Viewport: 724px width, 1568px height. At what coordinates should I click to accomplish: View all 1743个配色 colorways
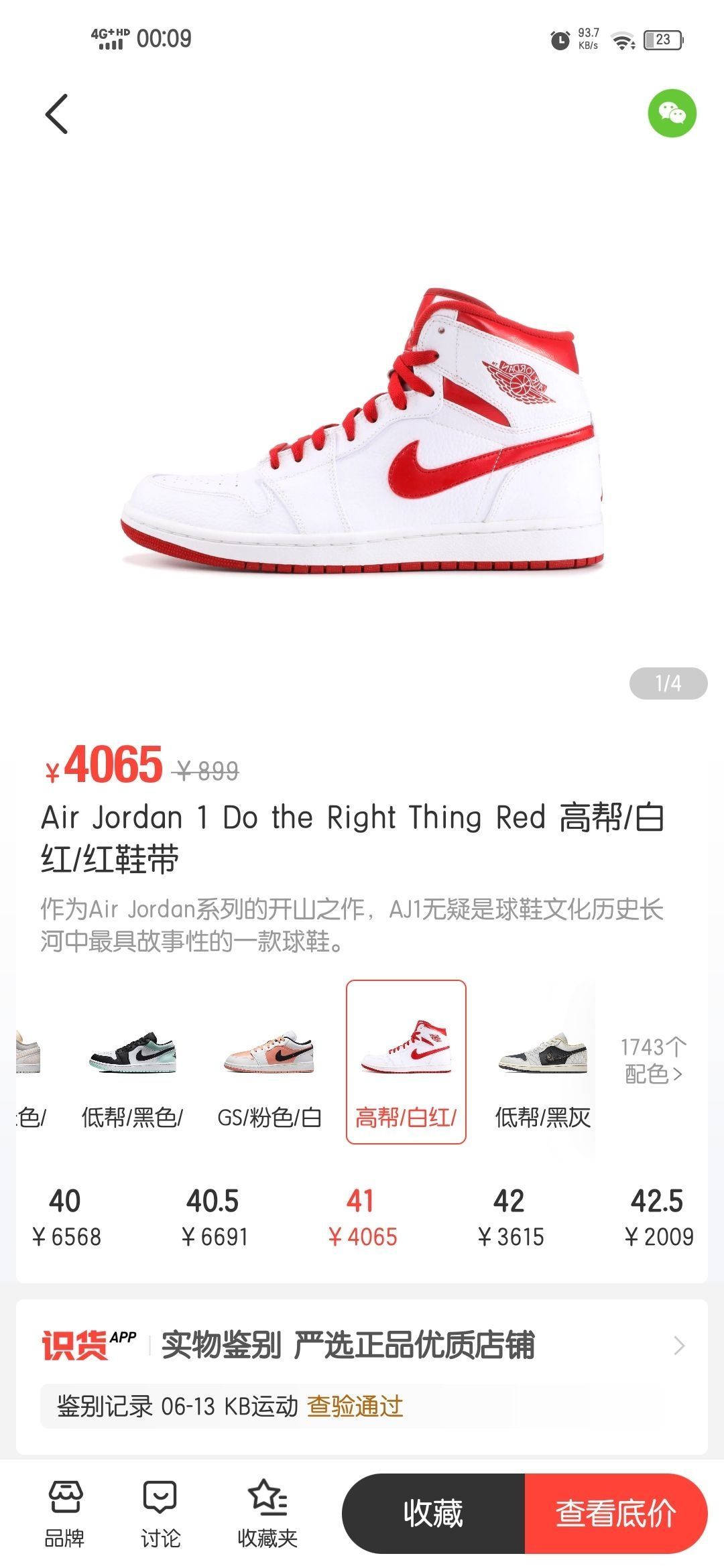click(652, 1060)
